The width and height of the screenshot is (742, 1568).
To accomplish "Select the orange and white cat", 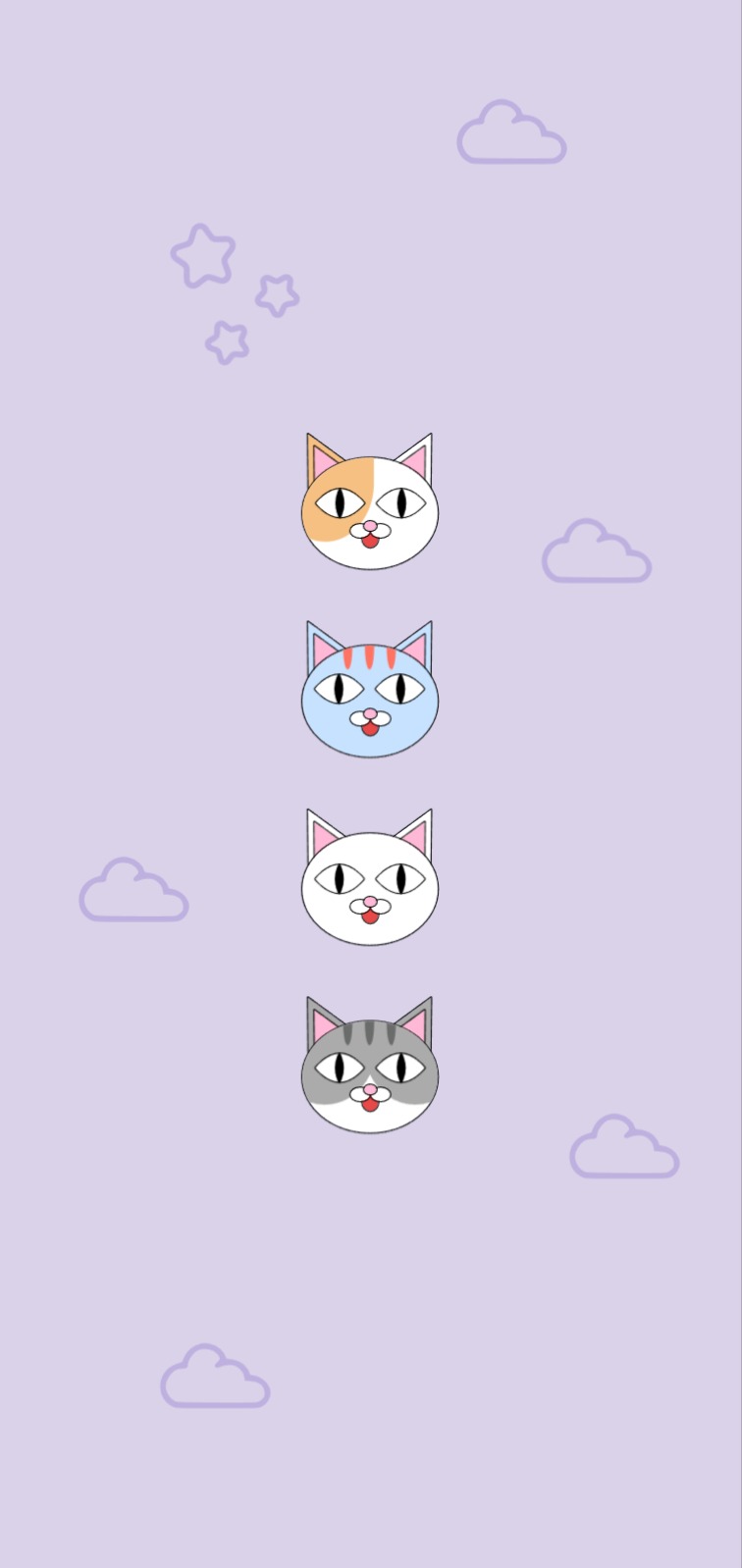I will click(x=369, y=504).
